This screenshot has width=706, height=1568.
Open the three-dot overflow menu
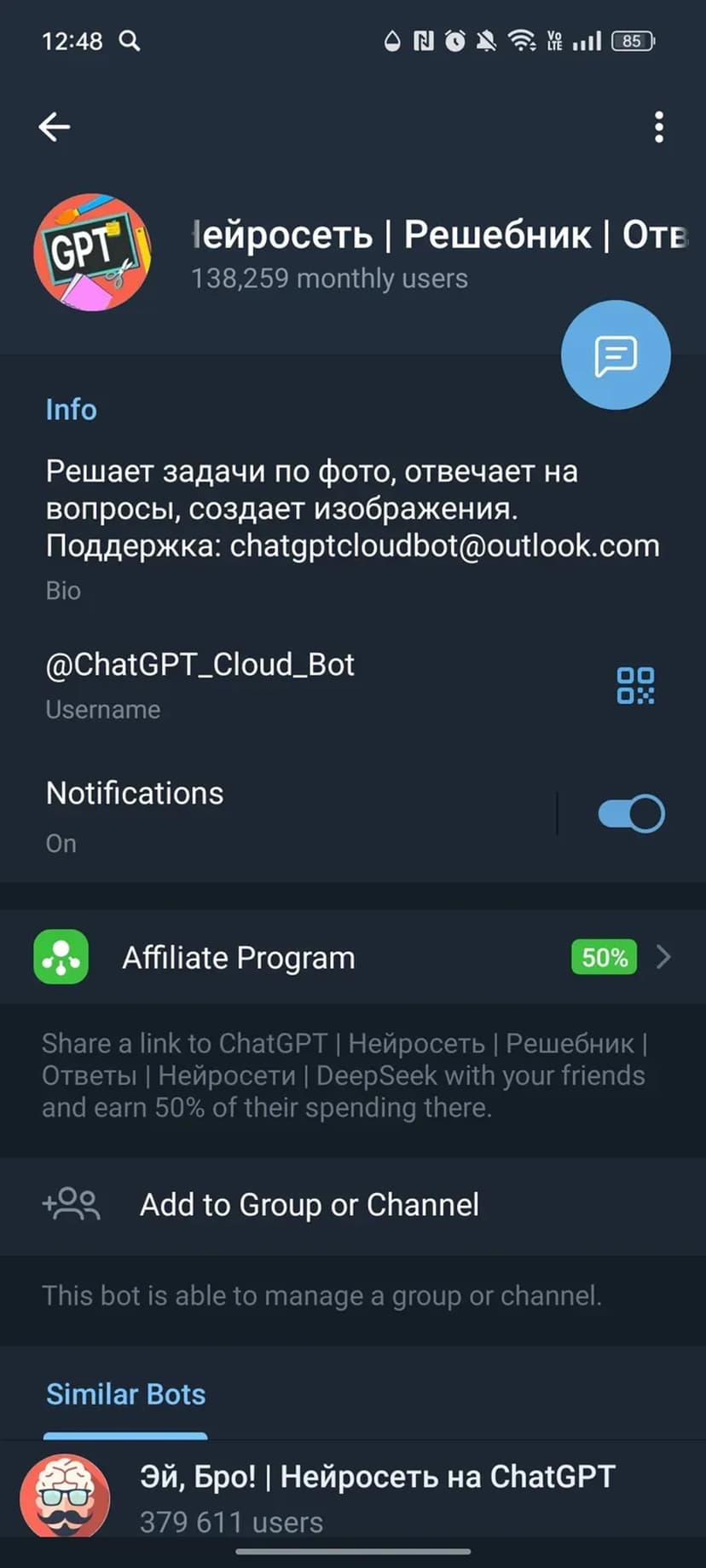[x=658, y=127]
